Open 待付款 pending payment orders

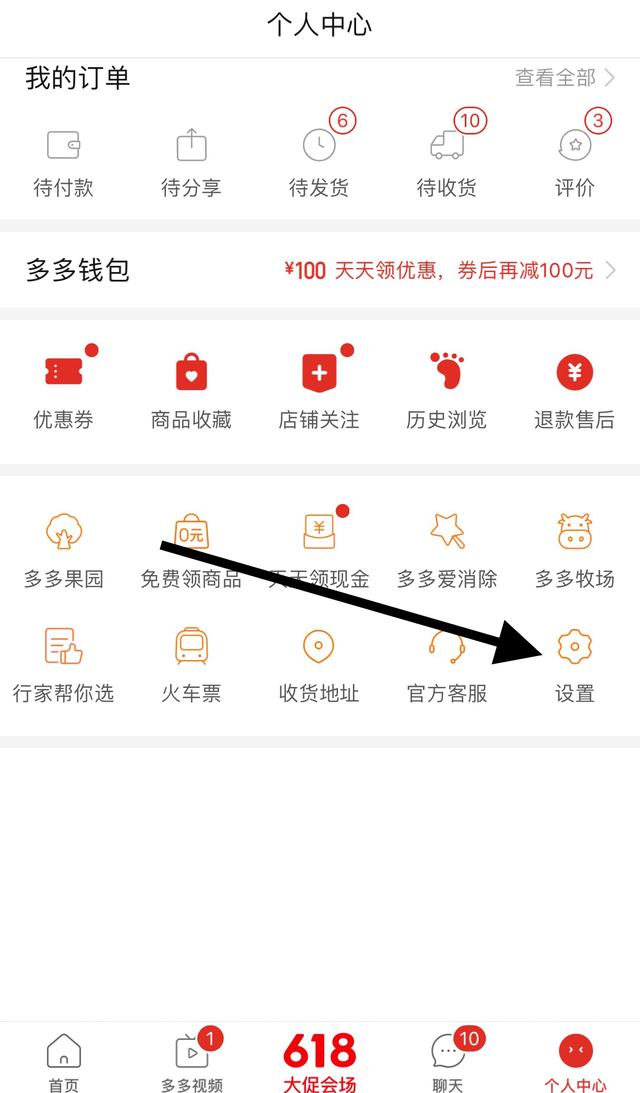(63, 162)
